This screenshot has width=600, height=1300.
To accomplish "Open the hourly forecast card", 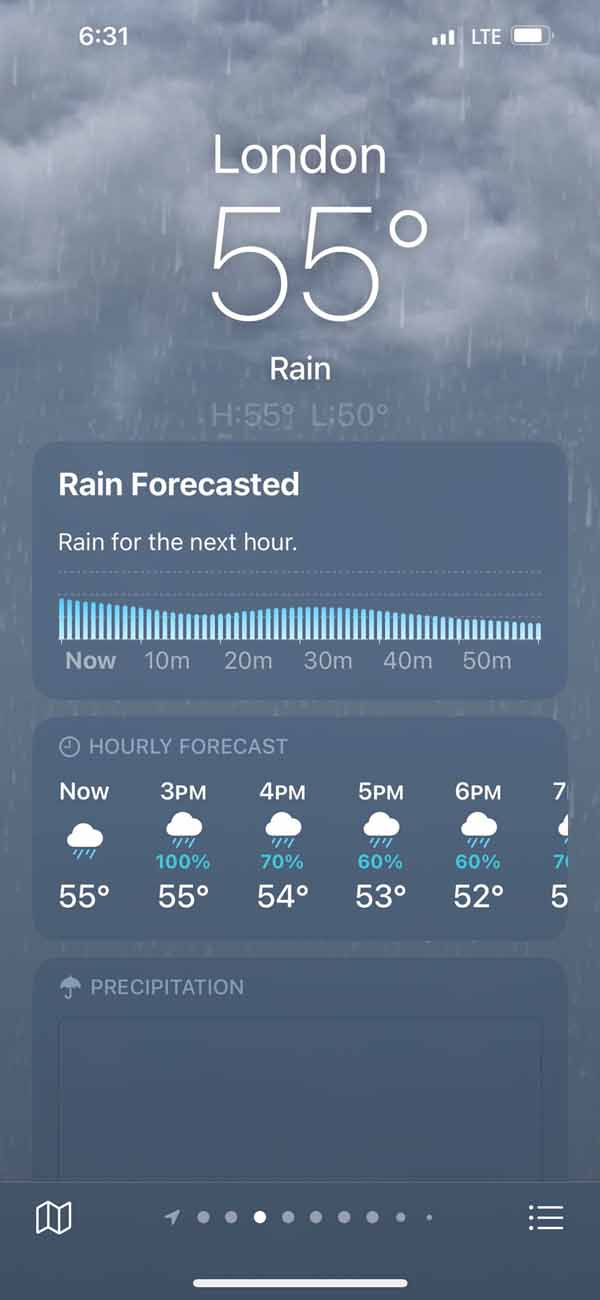I will [300, 828].
